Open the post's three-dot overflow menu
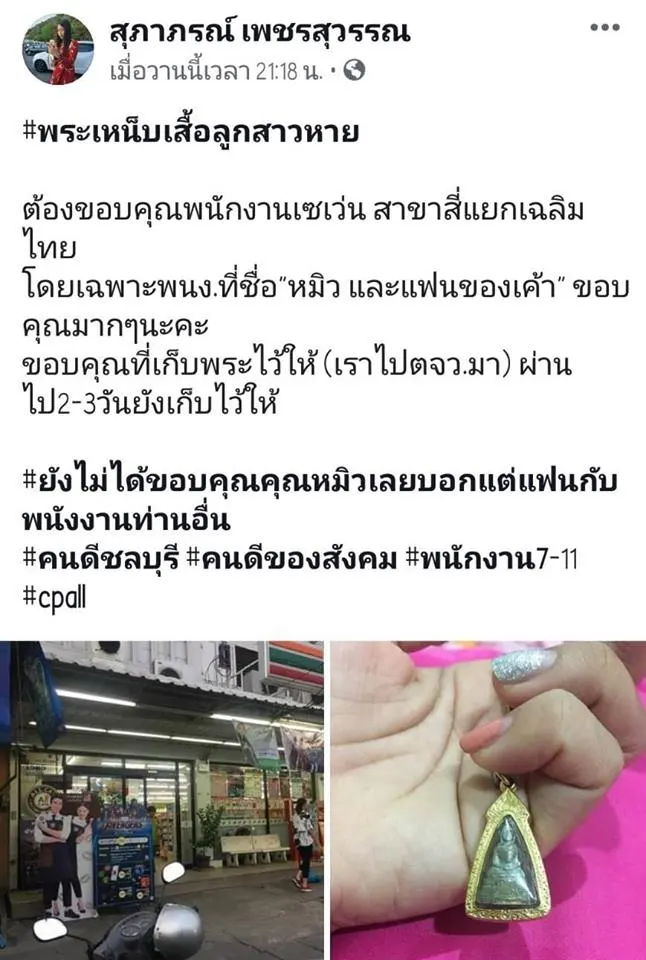The image size is (646, 960). coord(606,28)
